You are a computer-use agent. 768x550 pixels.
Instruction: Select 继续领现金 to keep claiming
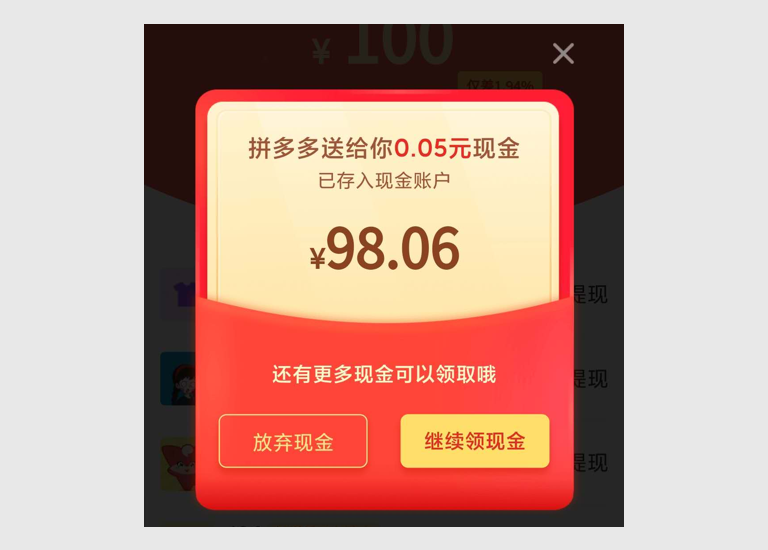pos(475,441)
